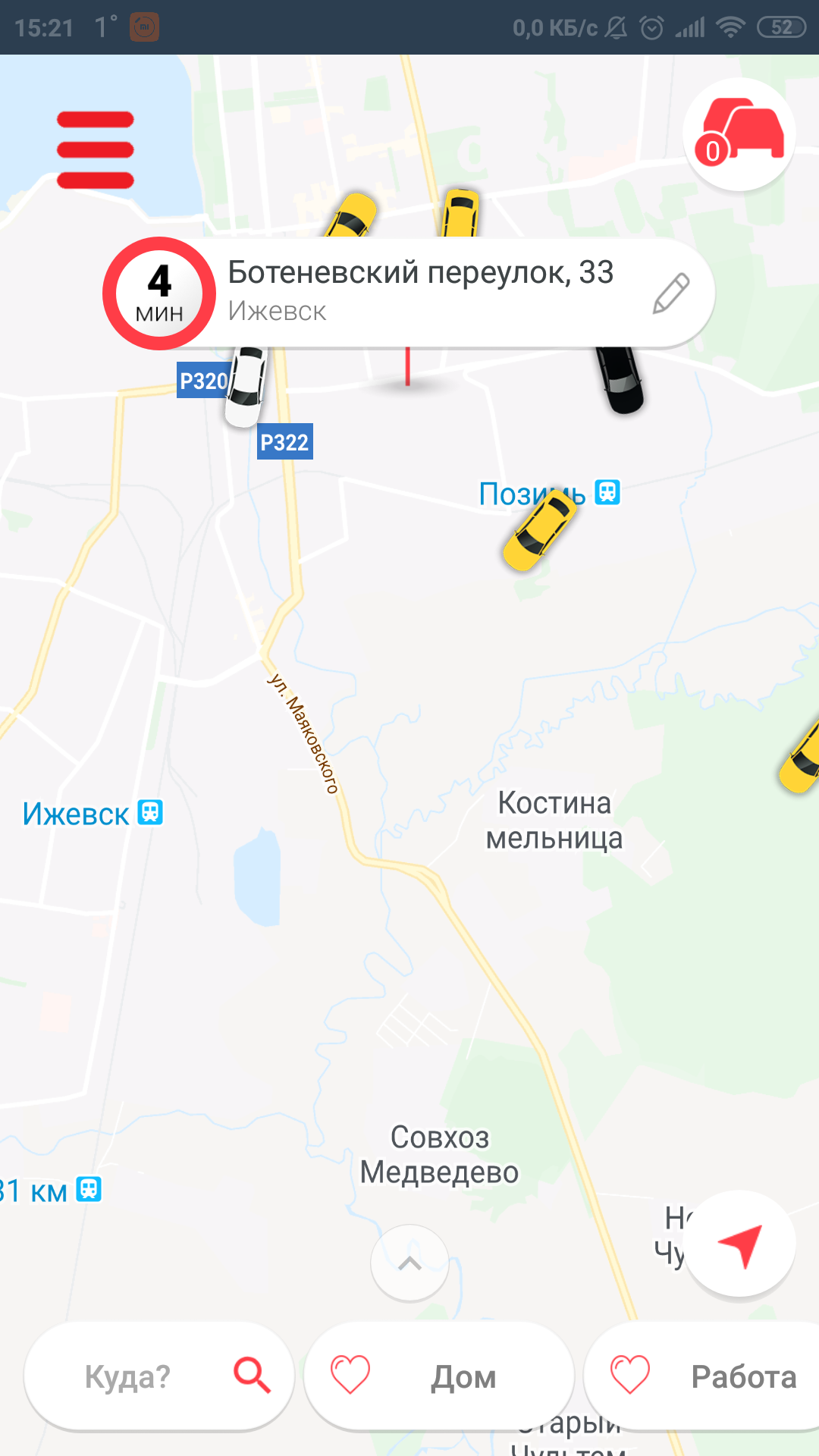Expand the bottom panel with up chevron

409,1263
